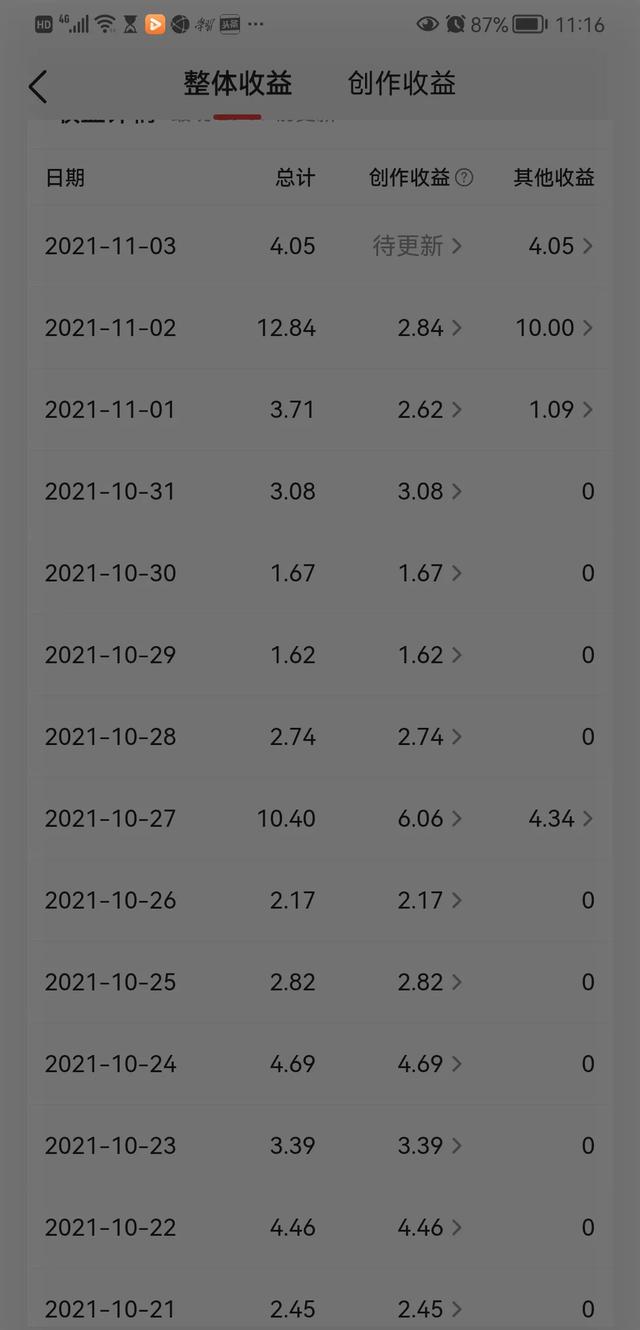The image size is (640, 1330).
Task: Open other income 4.34 for 2021-10-27
Action: click(x=560, y=819)
